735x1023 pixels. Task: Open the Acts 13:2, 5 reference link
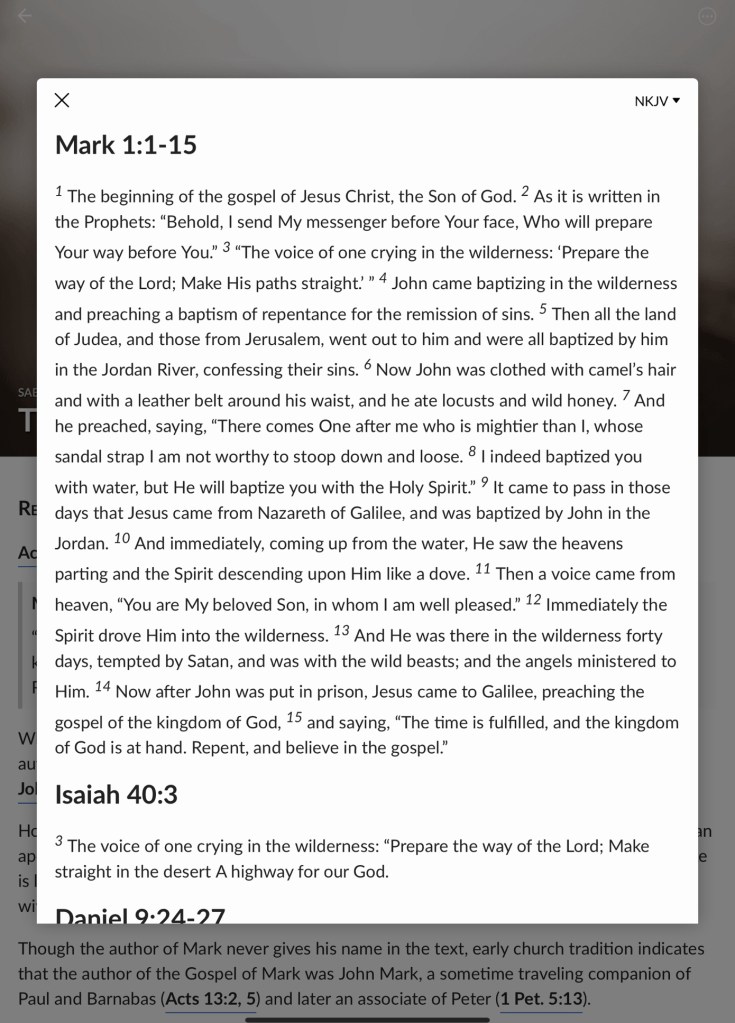[212, 998]
